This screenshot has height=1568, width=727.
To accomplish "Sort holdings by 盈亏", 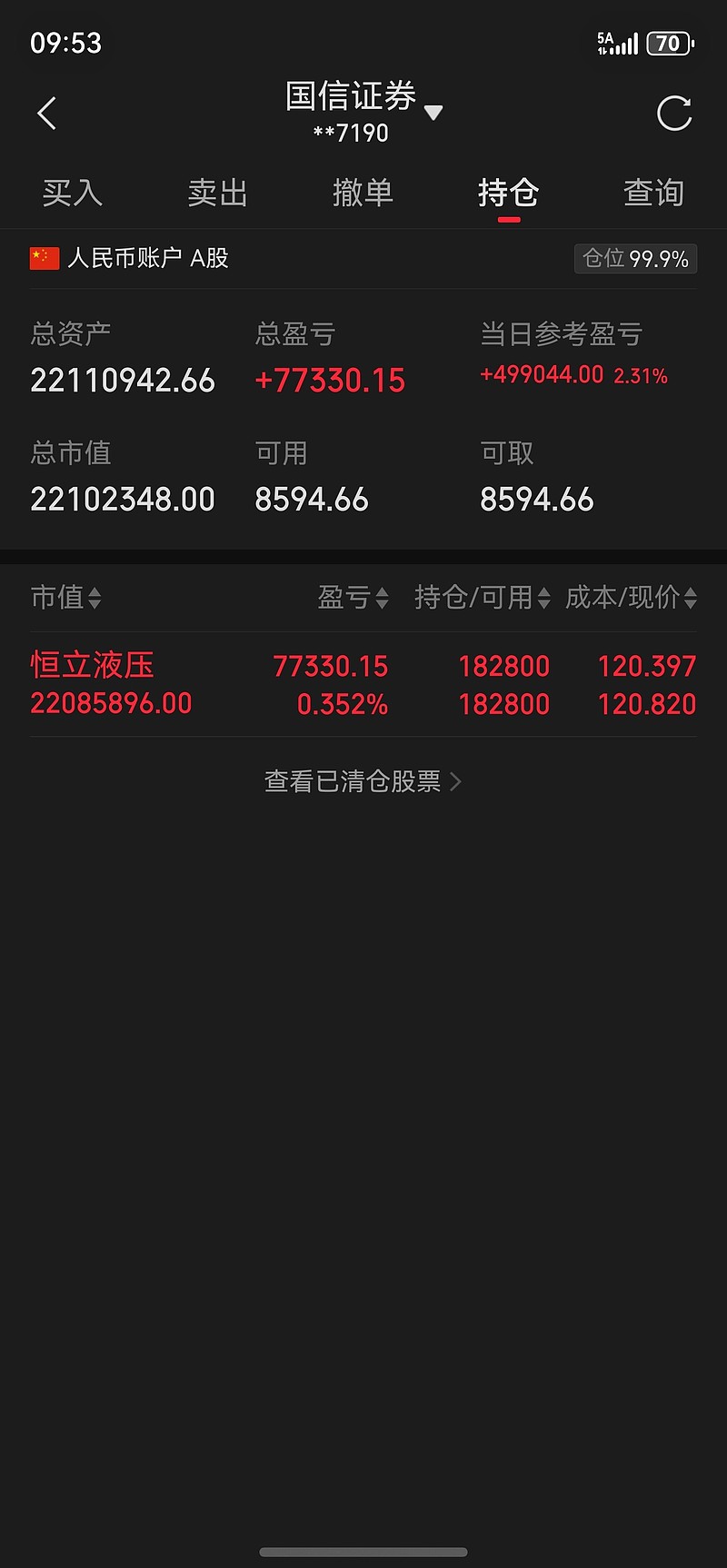I will click(x=353, y=598).
